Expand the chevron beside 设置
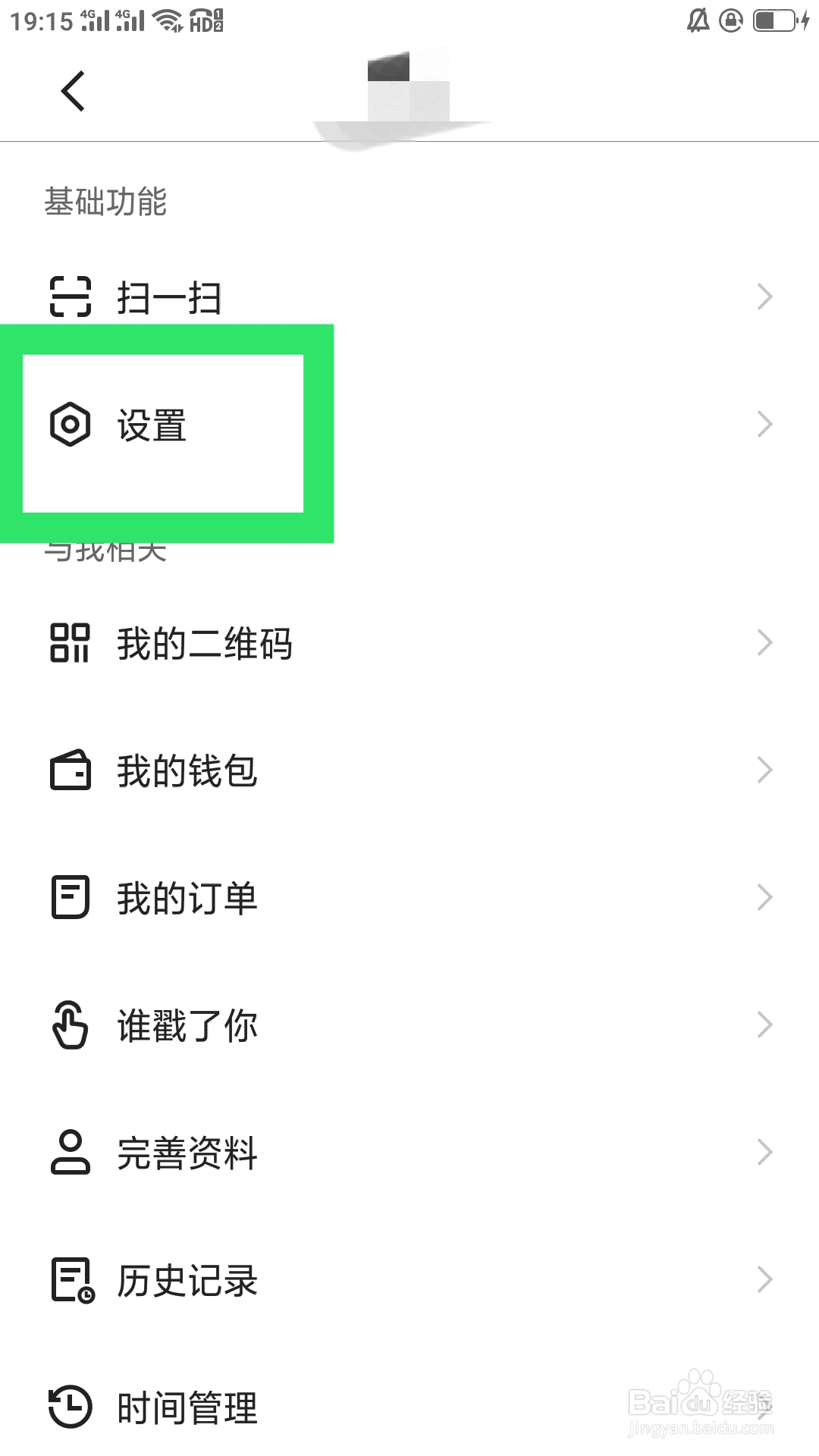The height and width of the screenshot is (1456, 819). [x=764, y=423]
